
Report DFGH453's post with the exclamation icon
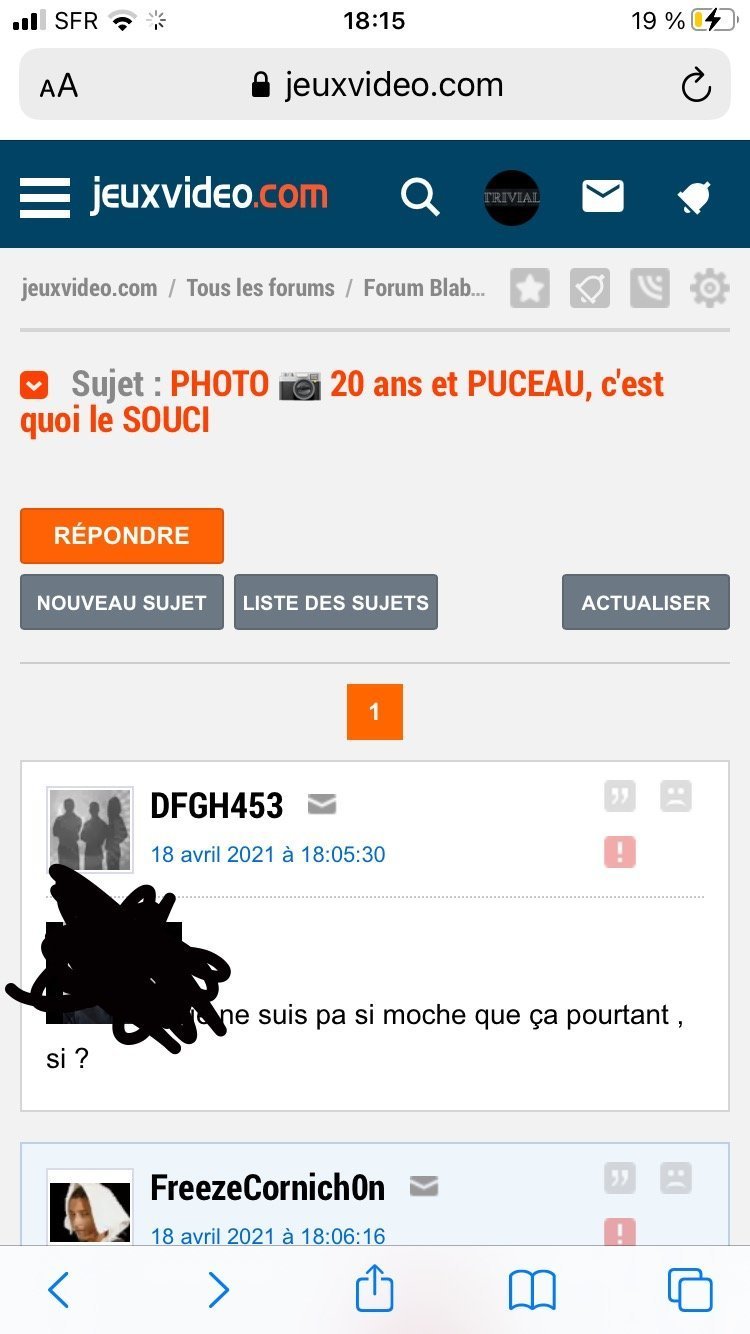(620, 853)
